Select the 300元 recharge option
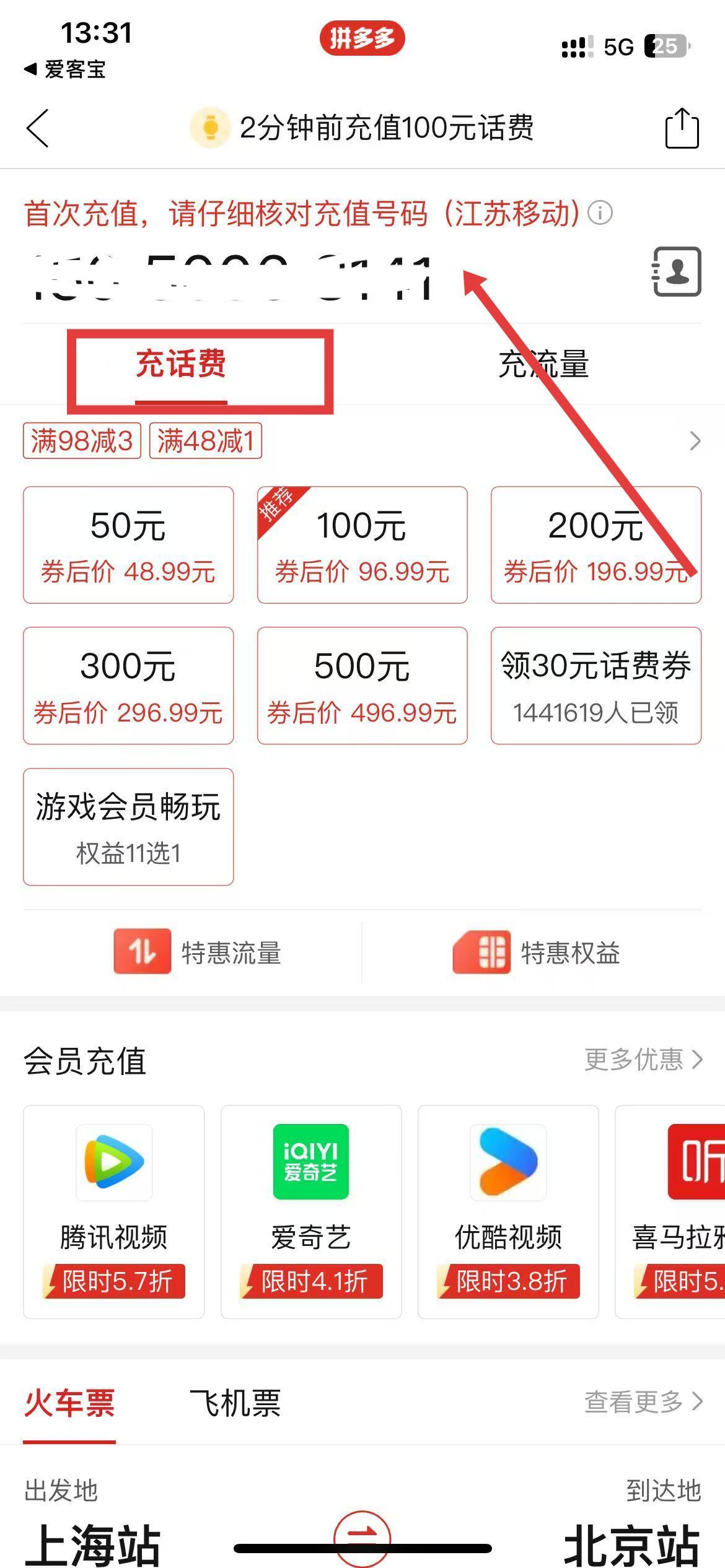The height and width of the screenshot is (1568, 725). pyautogui.click(x=128, y=686)
